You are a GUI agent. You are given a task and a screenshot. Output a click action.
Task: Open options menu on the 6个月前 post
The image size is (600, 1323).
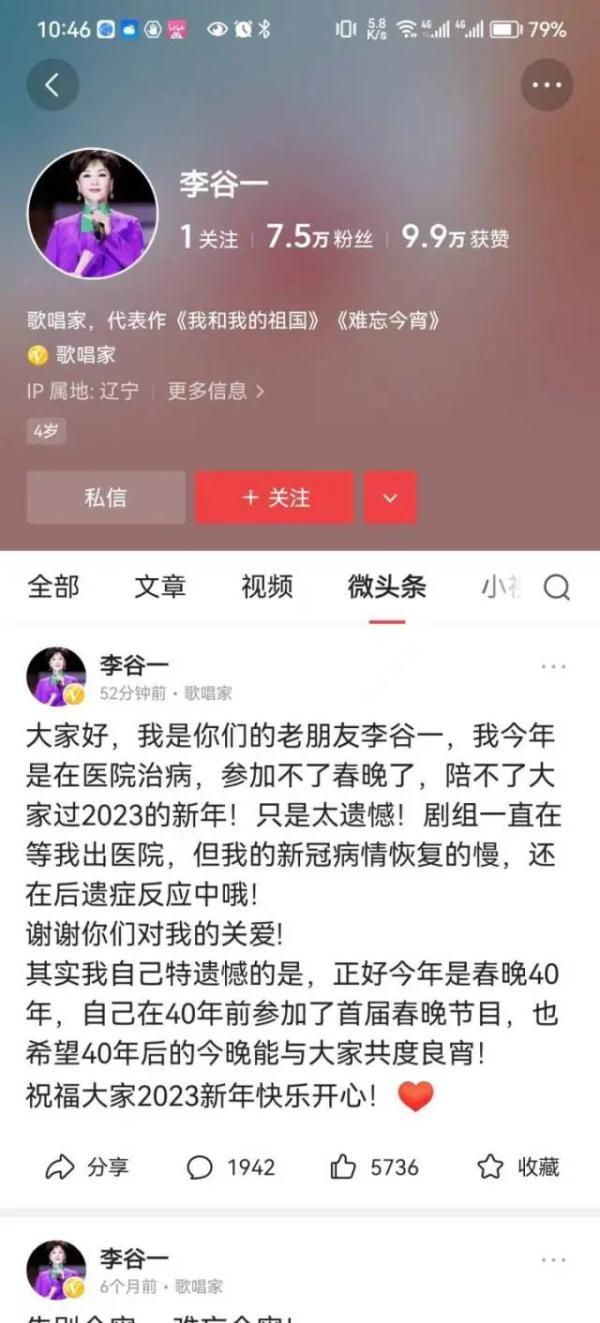[x=553, y=1261]
